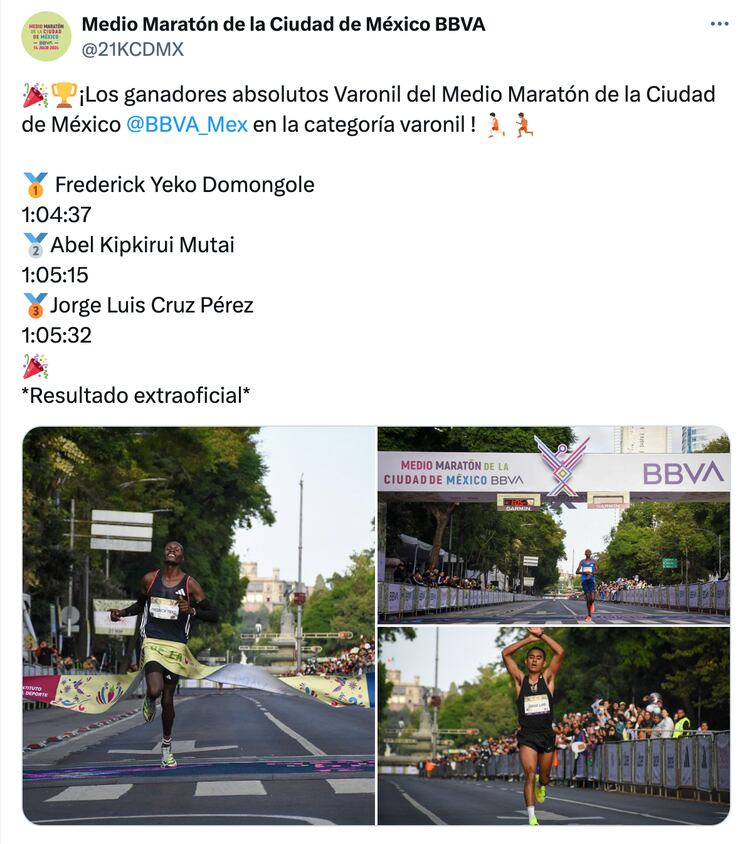750x844 pixels.
Task: Open the photo of the runner with raised arms
Action: (x=553, y=726)
